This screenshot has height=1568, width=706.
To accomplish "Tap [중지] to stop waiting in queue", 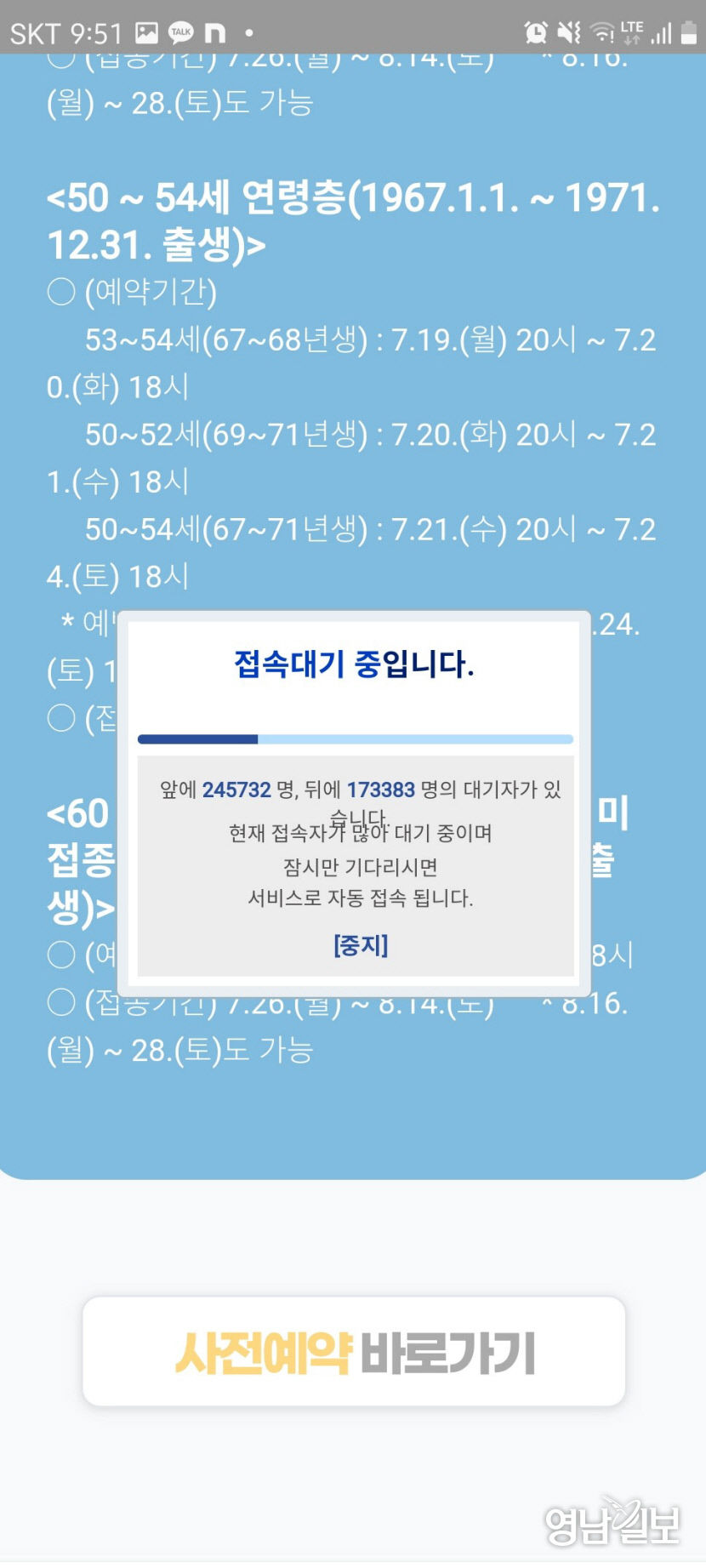I will coord(361,945).
